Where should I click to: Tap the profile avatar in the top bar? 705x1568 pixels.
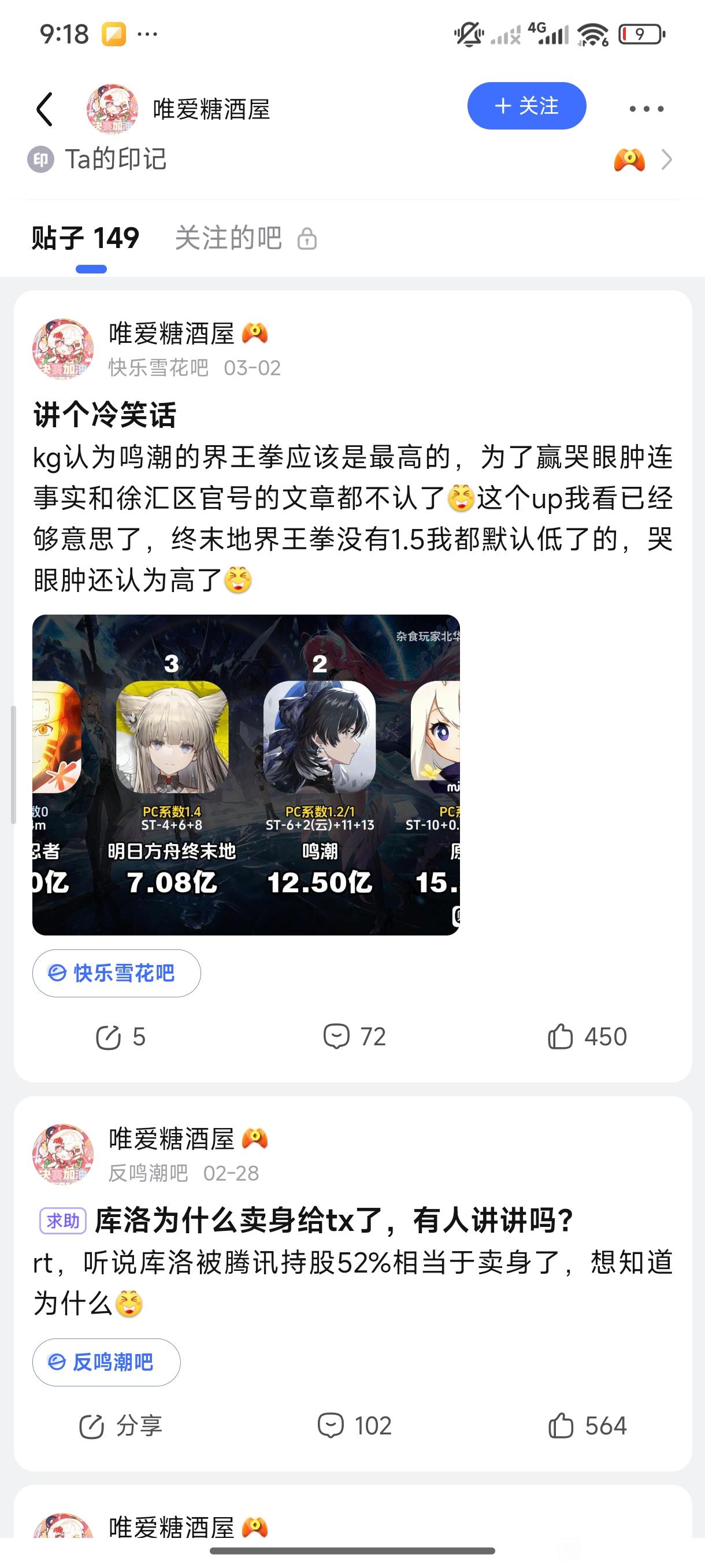(x=112, y=109)
